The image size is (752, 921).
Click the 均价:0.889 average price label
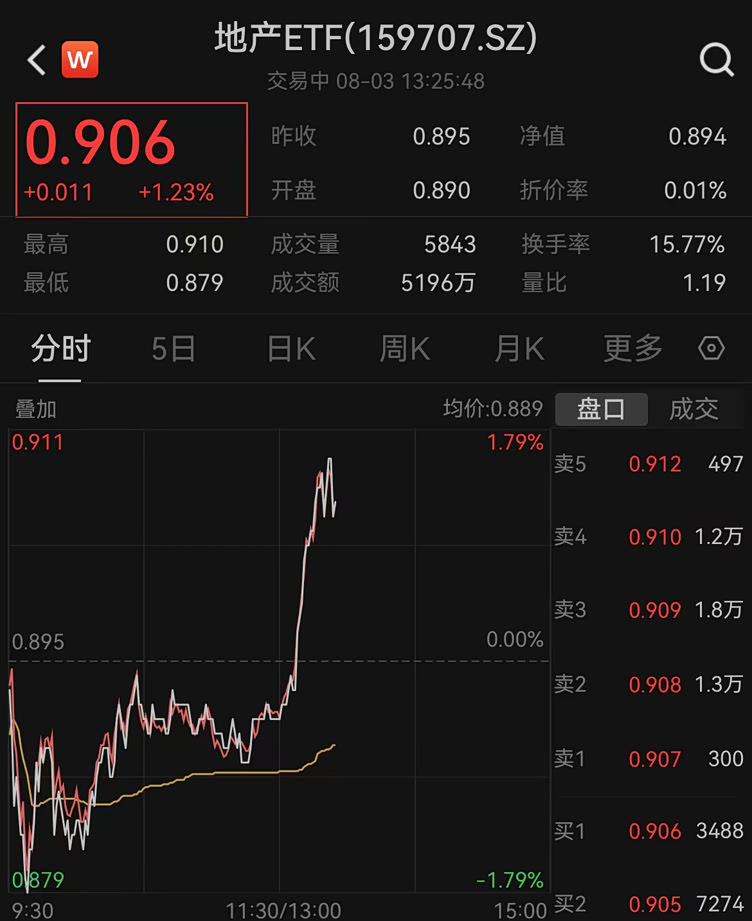point(491,409)
